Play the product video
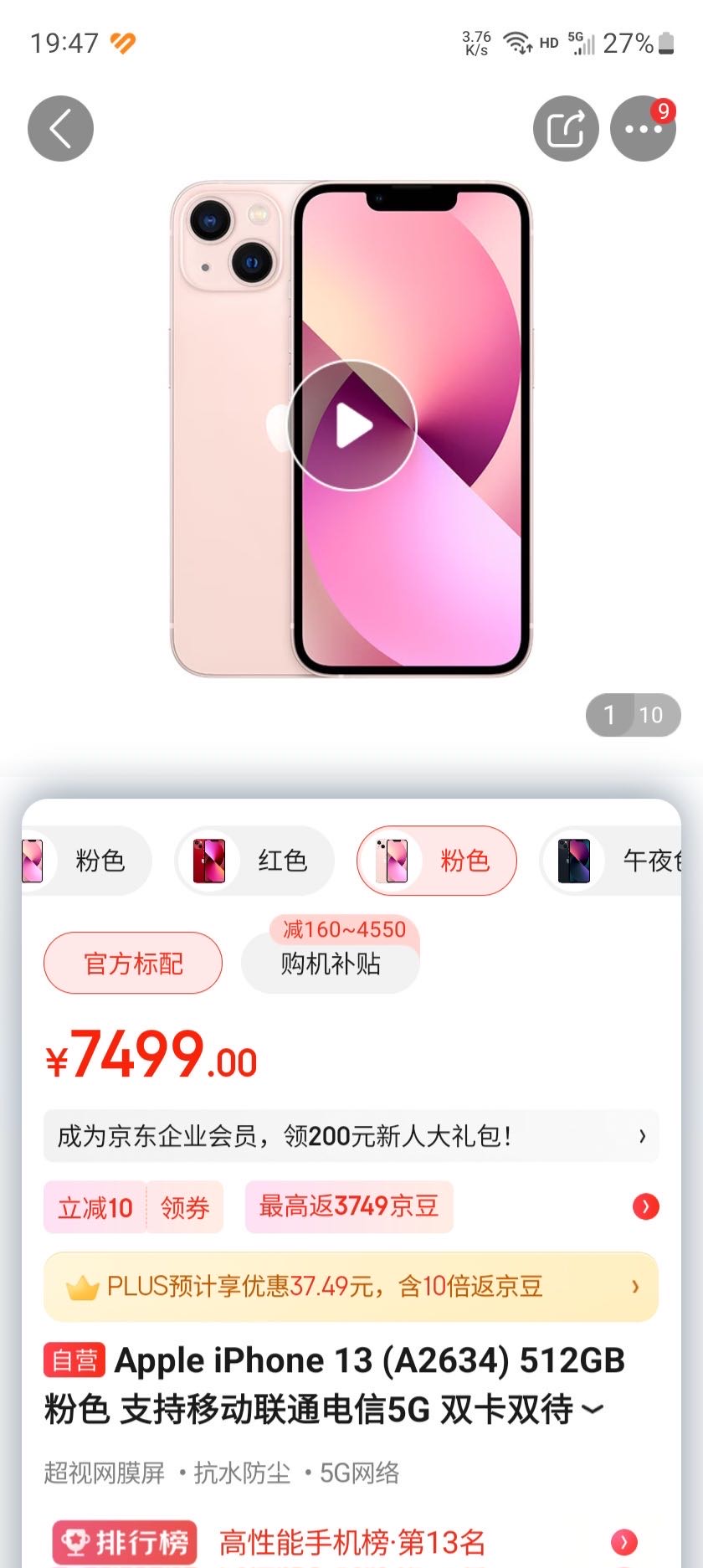This screenshot has width=703, height=1568. 351,426
